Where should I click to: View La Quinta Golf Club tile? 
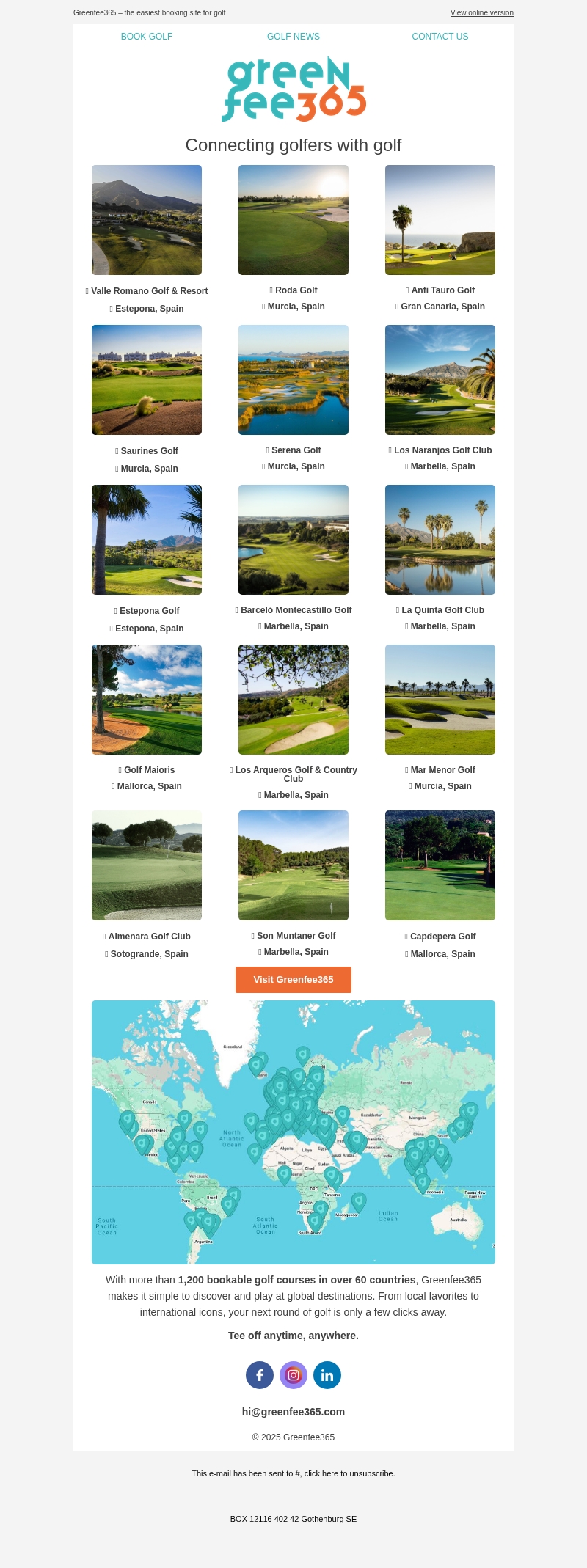[440, 540]
